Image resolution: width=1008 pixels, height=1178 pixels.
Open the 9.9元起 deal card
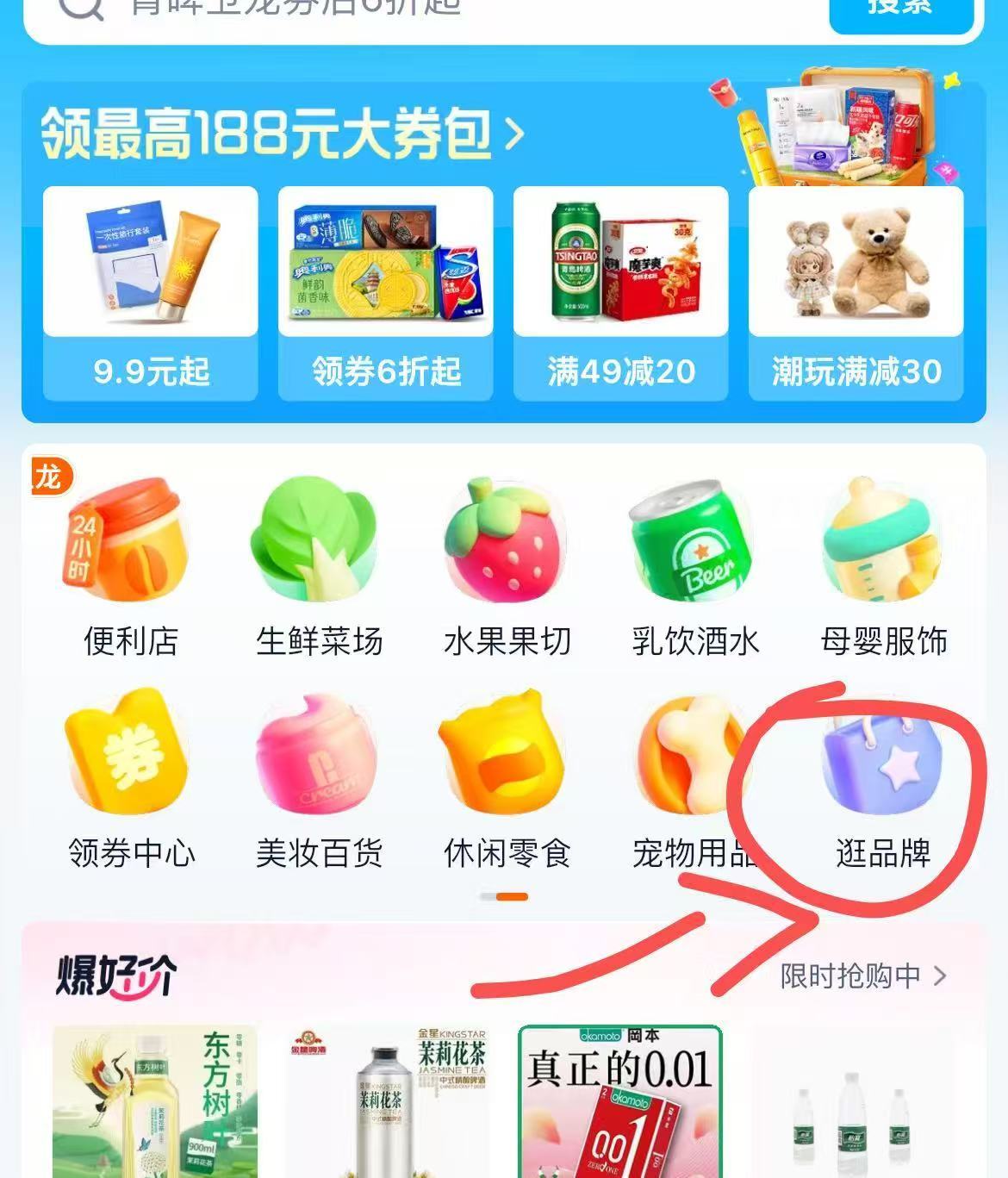click(150, 293)
